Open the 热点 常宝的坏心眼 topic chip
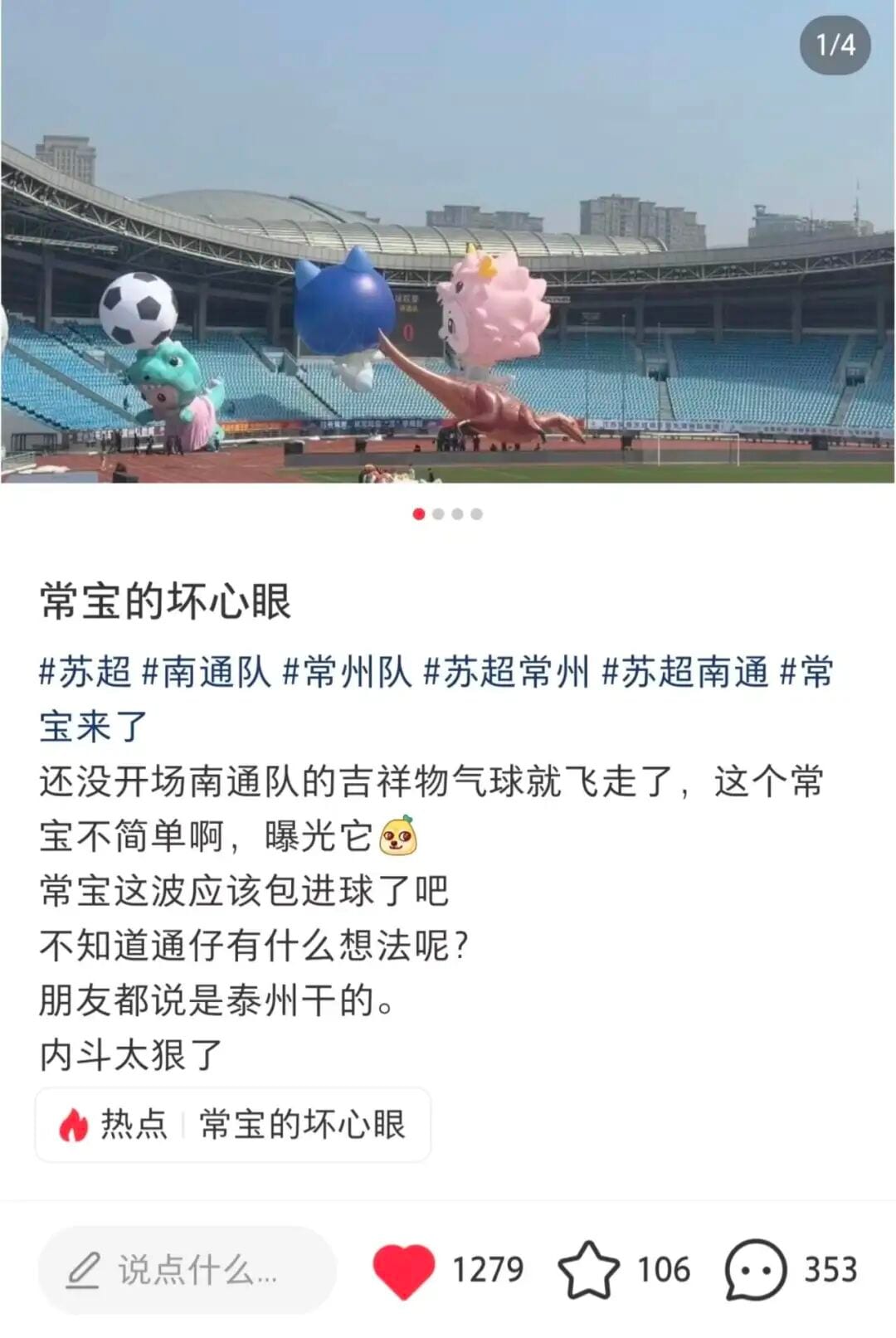The width and height of the screenshot is (896, 1338). (233, 1125)
